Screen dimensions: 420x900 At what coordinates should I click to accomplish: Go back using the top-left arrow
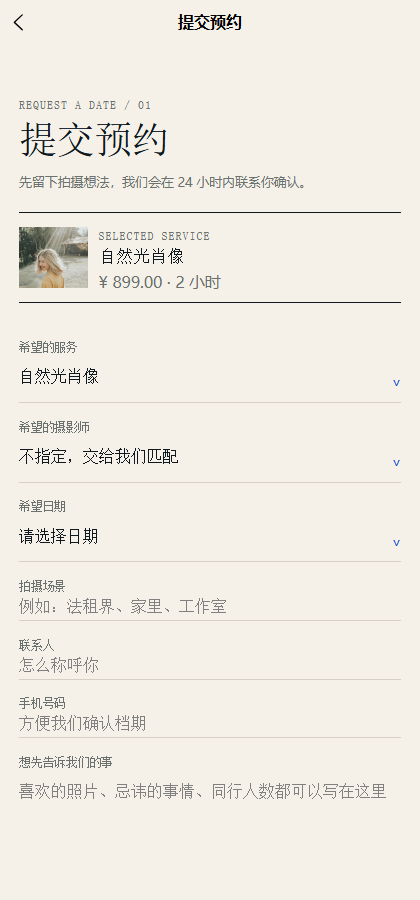click(19, 23)
